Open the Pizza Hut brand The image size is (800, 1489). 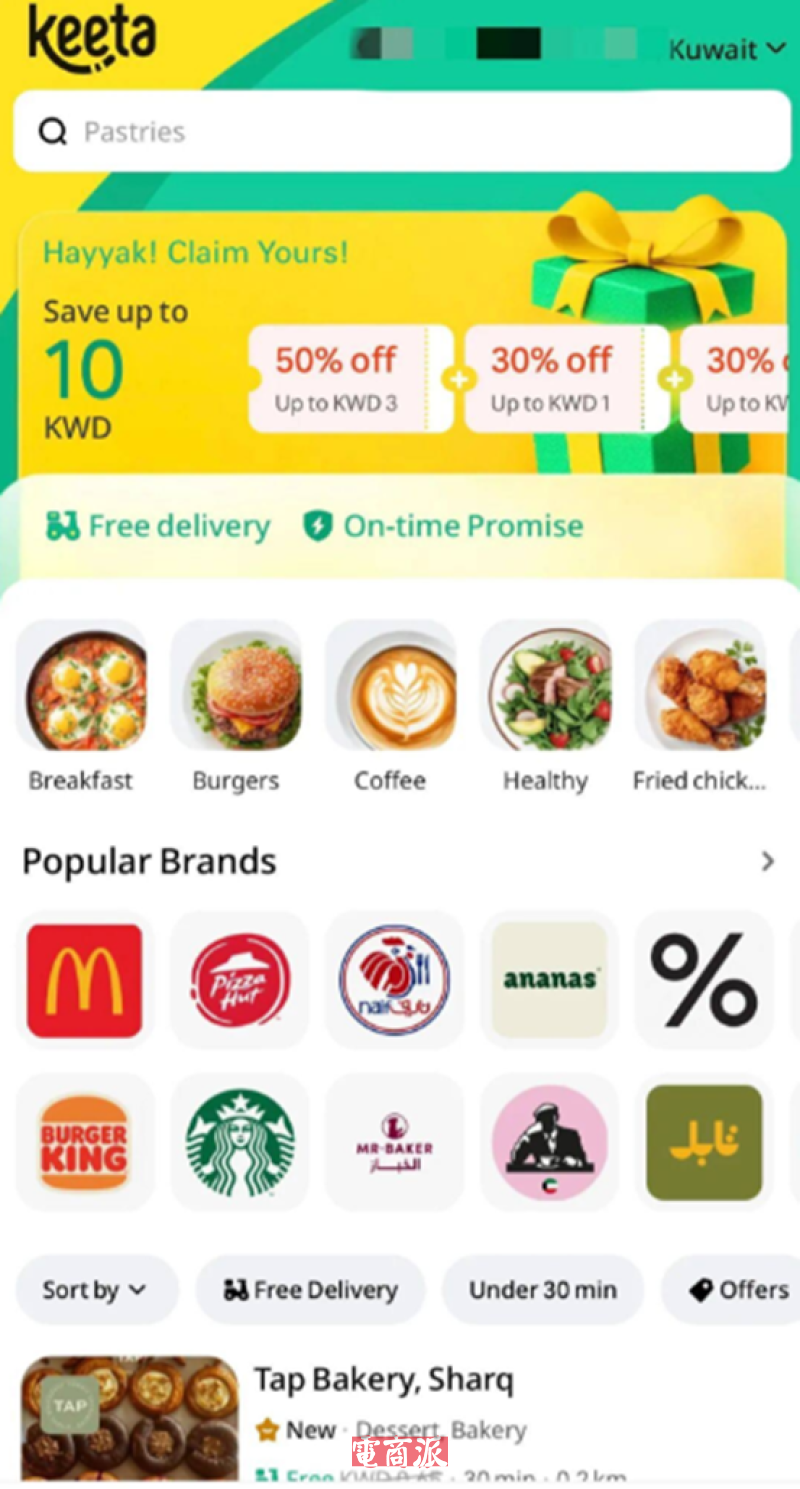[x=240, y=980]
